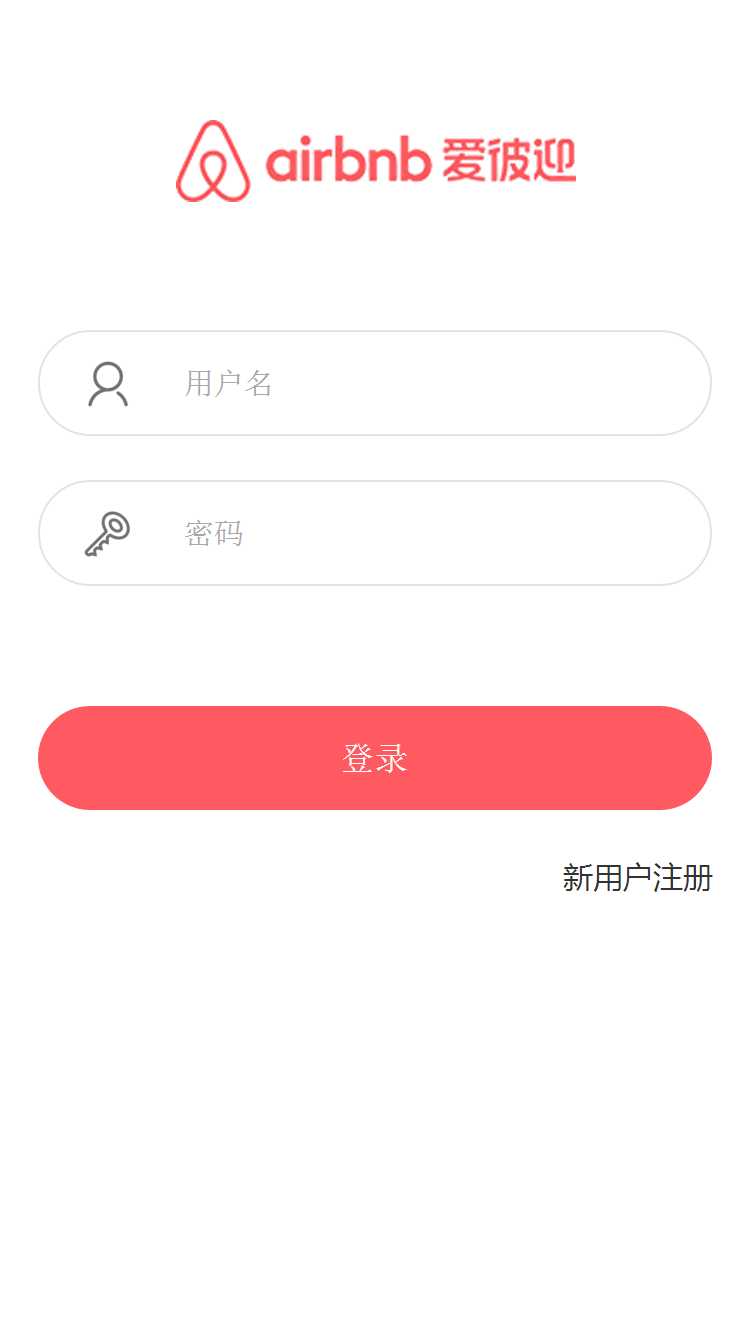The height and width of the screenshot is (1334, 750).
Task: Tap the 密码 password field
Action: (420, 533)
